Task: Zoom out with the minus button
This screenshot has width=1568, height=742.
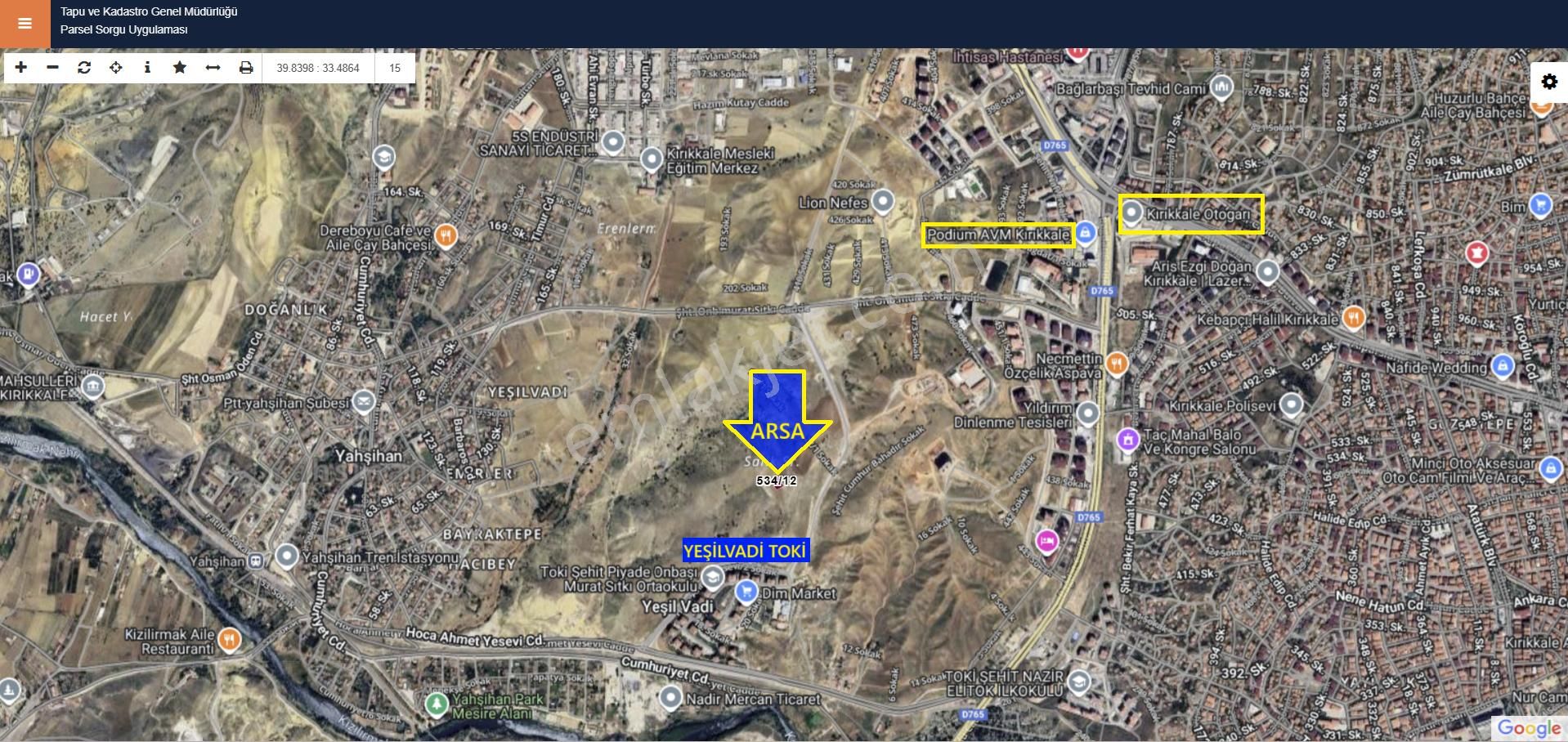Action: 53,68
